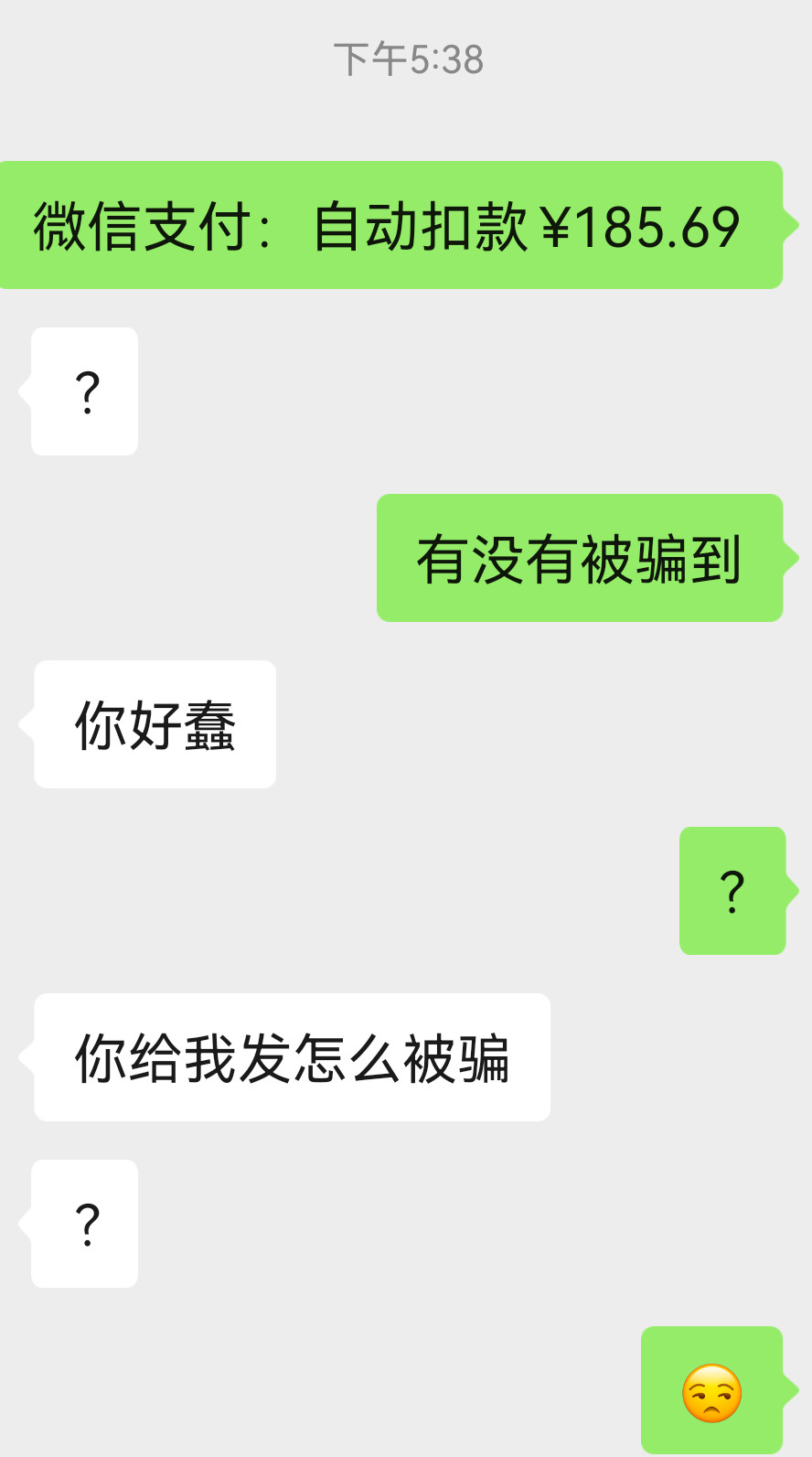Tap the green question mark reply bubble
Viewport: 812px width, 1457px height.
(x=732, y=891)
